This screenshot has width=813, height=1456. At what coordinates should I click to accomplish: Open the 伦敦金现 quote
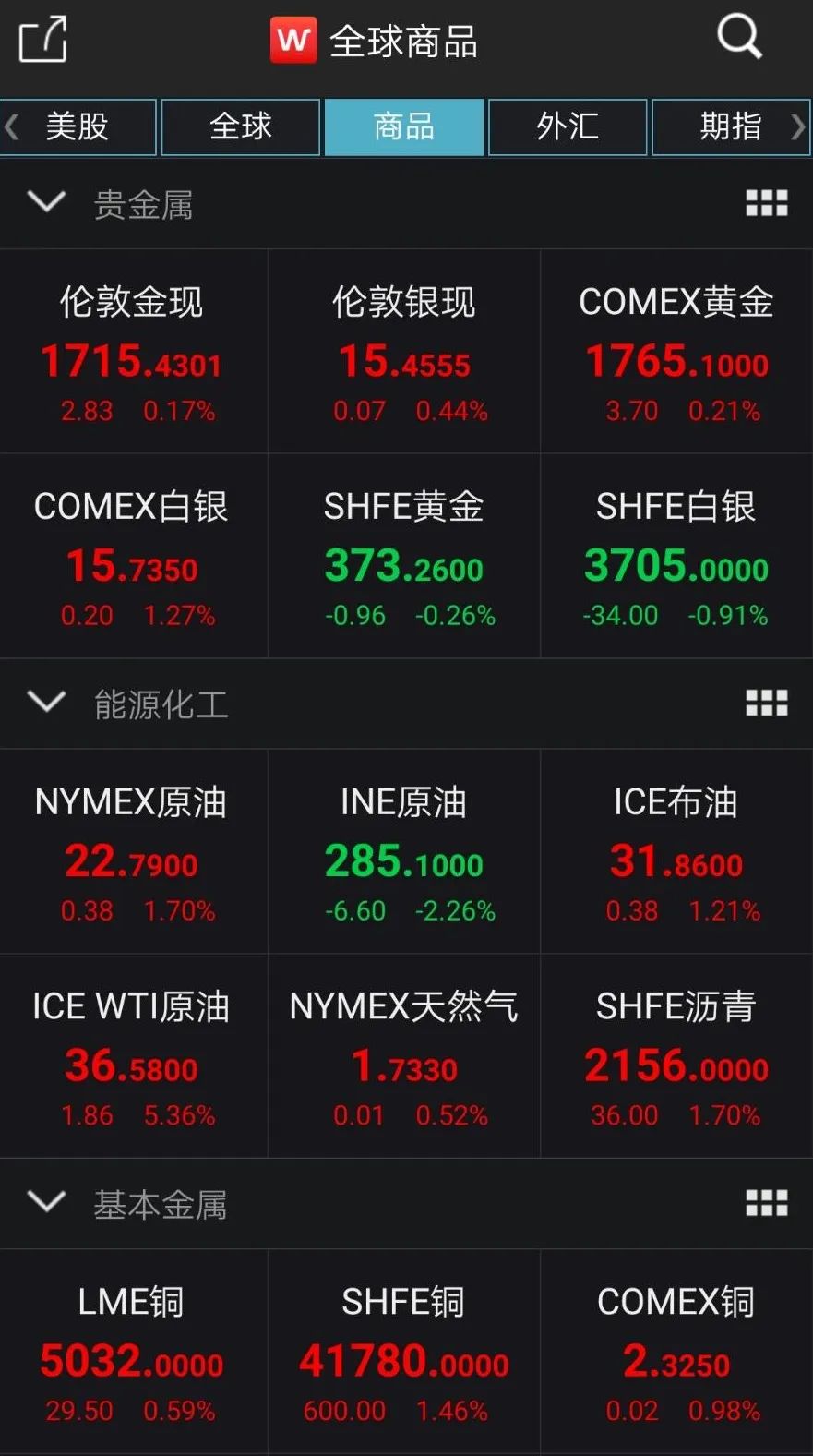coord(133,352)
